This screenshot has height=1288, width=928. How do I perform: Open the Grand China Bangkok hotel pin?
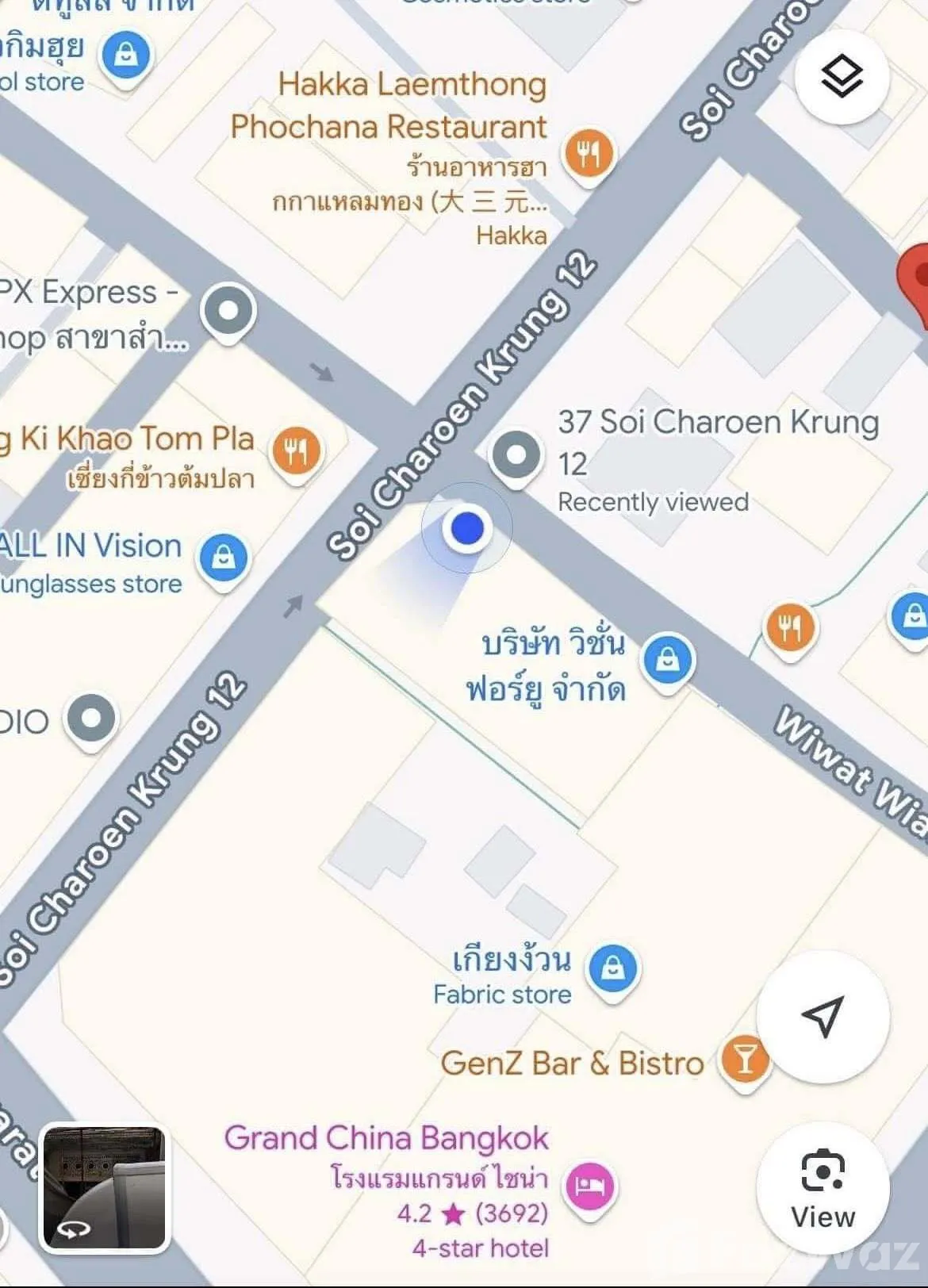591,1186
